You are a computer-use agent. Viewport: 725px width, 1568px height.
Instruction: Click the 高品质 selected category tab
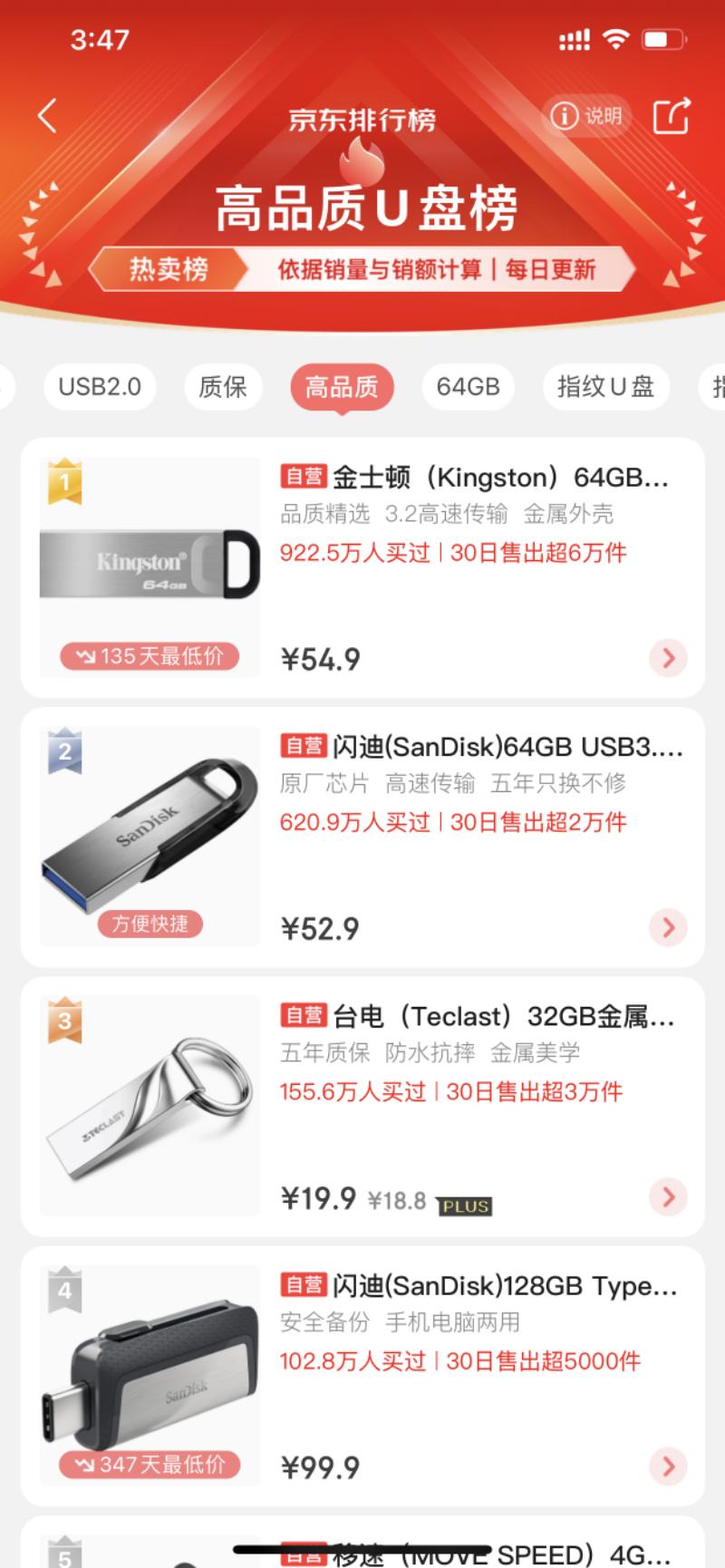pyautogui.click(x=343, y=386)
